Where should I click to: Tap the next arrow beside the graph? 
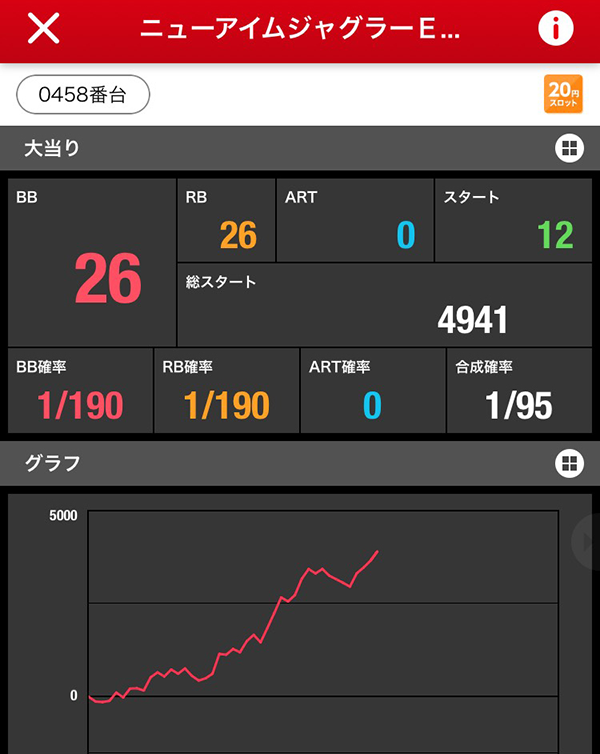[586, 541]
